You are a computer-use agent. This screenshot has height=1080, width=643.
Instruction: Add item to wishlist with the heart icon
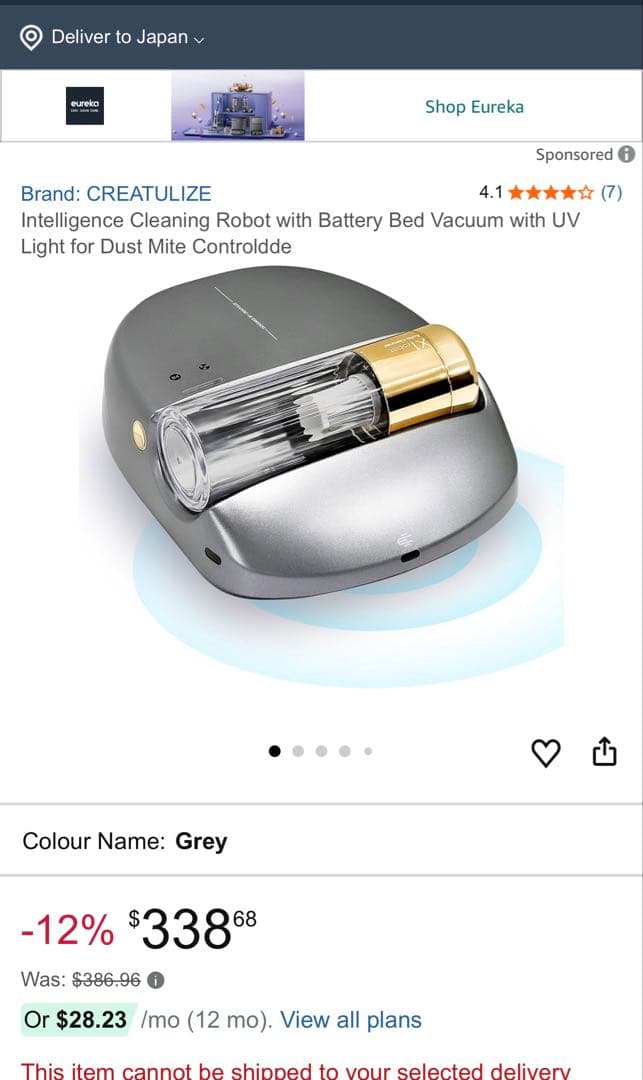(545, 752)
